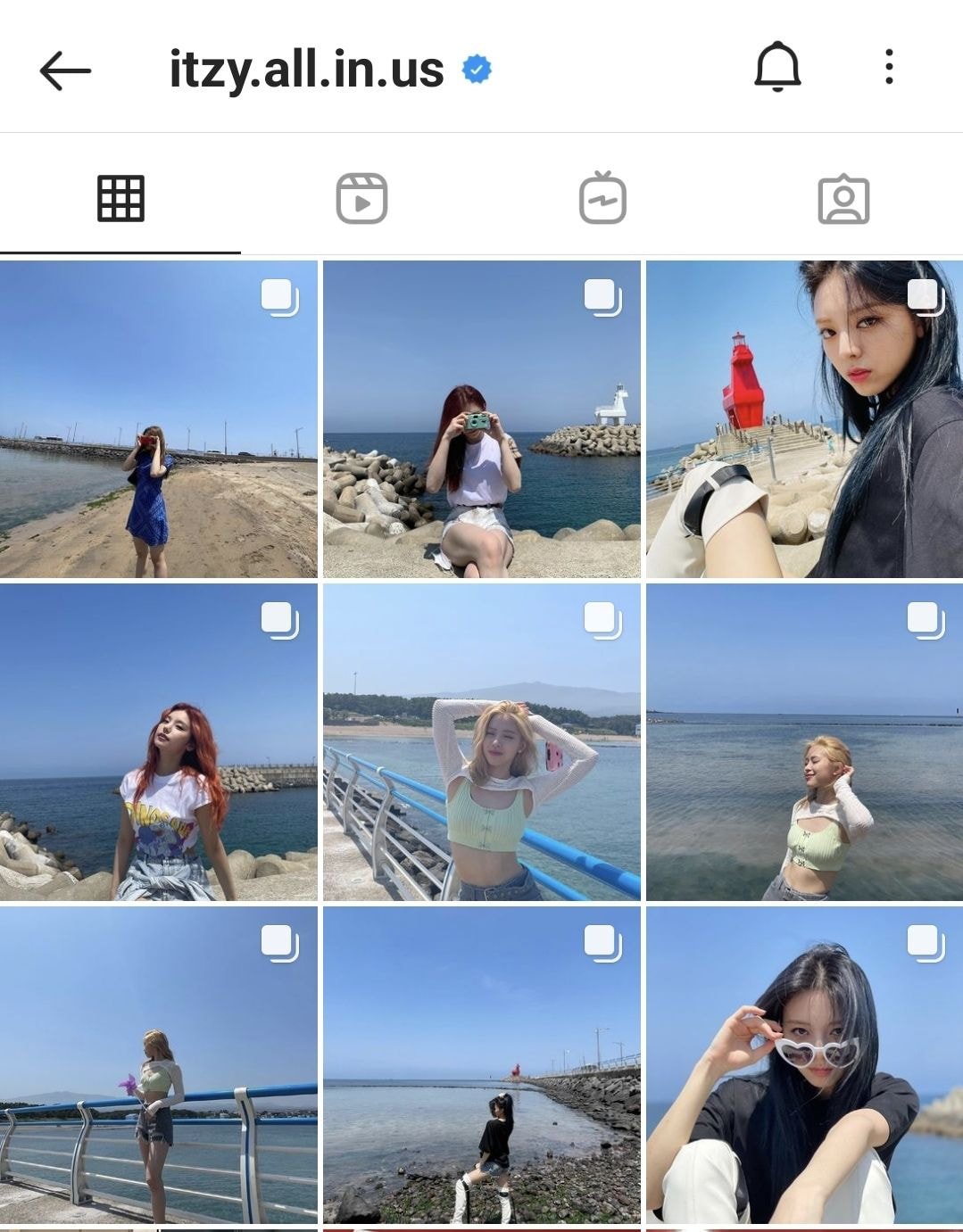The width and height of the screenshot is (963, 1232).
Task: Open the post with white boots on rocky shore
Action: pos(481,1065)
